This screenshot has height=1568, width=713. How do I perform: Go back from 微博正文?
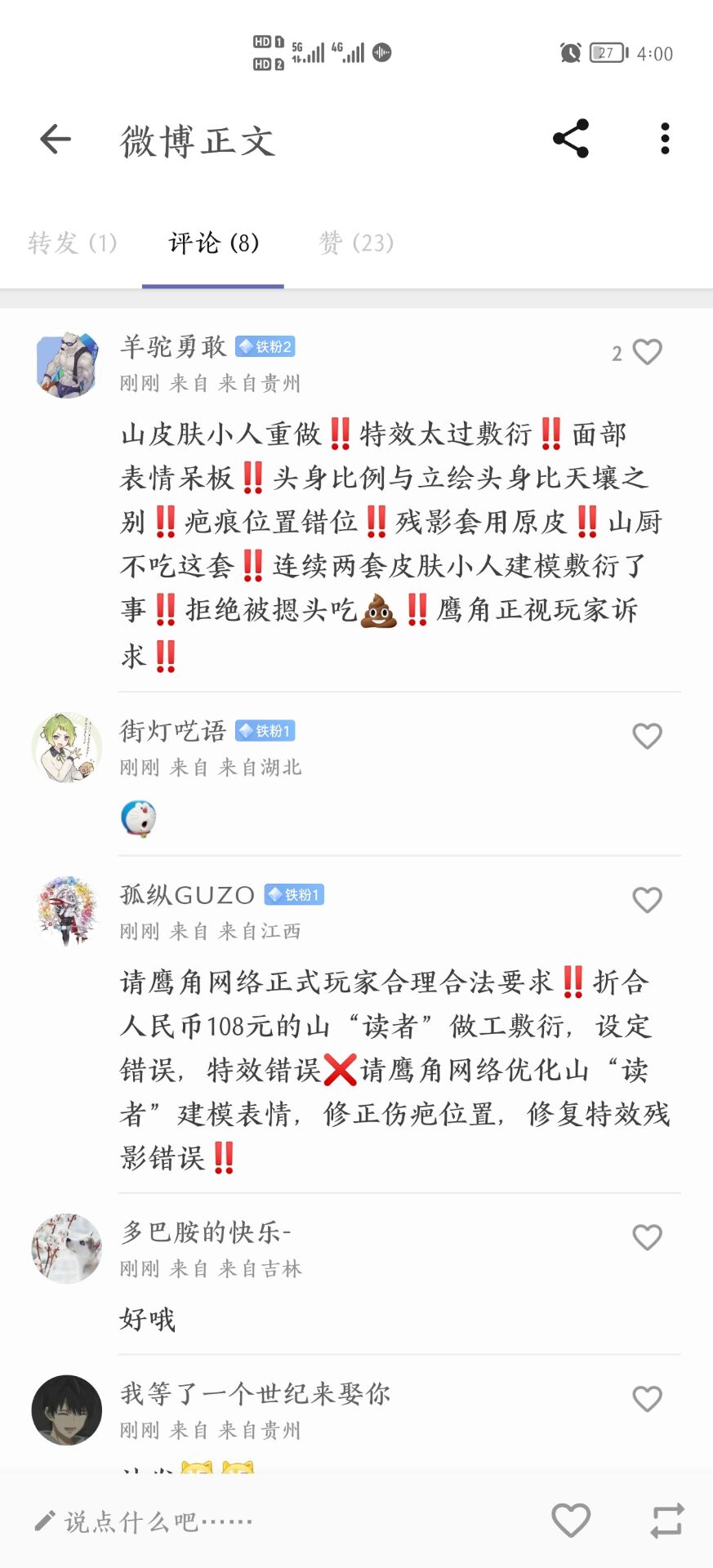point(56,139)
